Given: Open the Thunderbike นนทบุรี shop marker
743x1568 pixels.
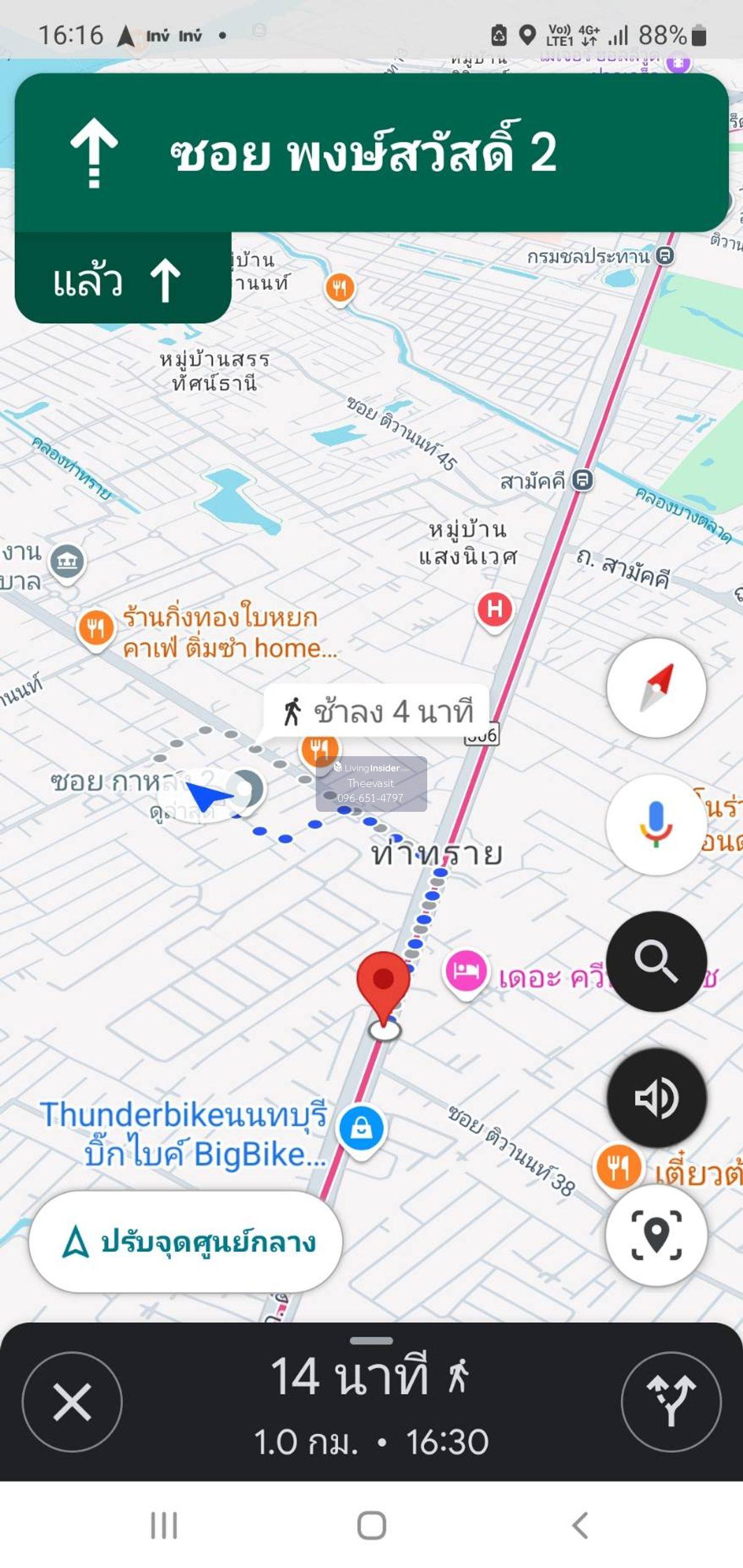Looking at the screenshot, I should tap(362, 1129).
